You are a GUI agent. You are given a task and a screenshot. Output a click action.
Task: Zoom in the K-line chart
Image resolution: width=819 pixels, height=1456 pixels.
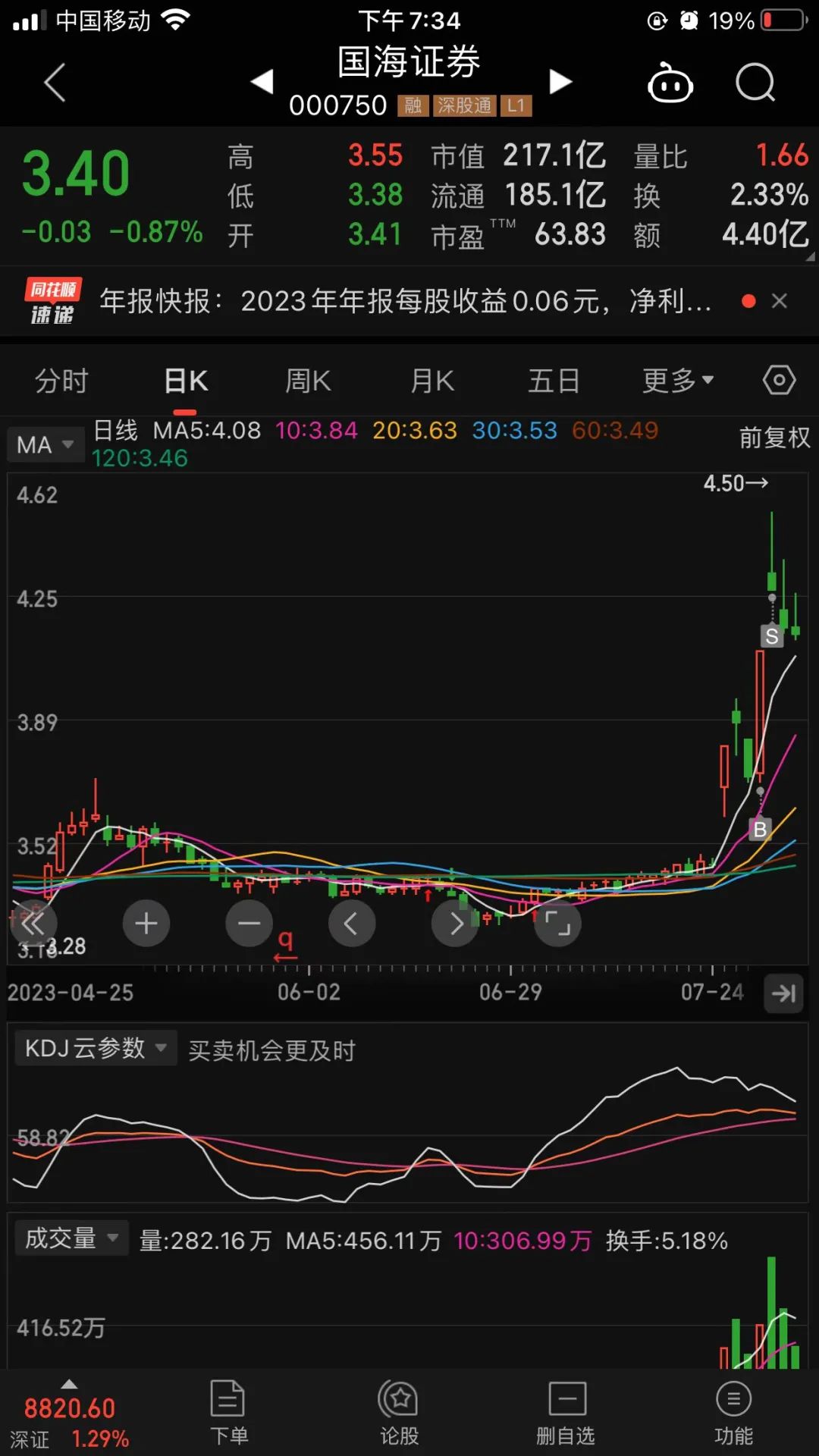click(146, 923)
